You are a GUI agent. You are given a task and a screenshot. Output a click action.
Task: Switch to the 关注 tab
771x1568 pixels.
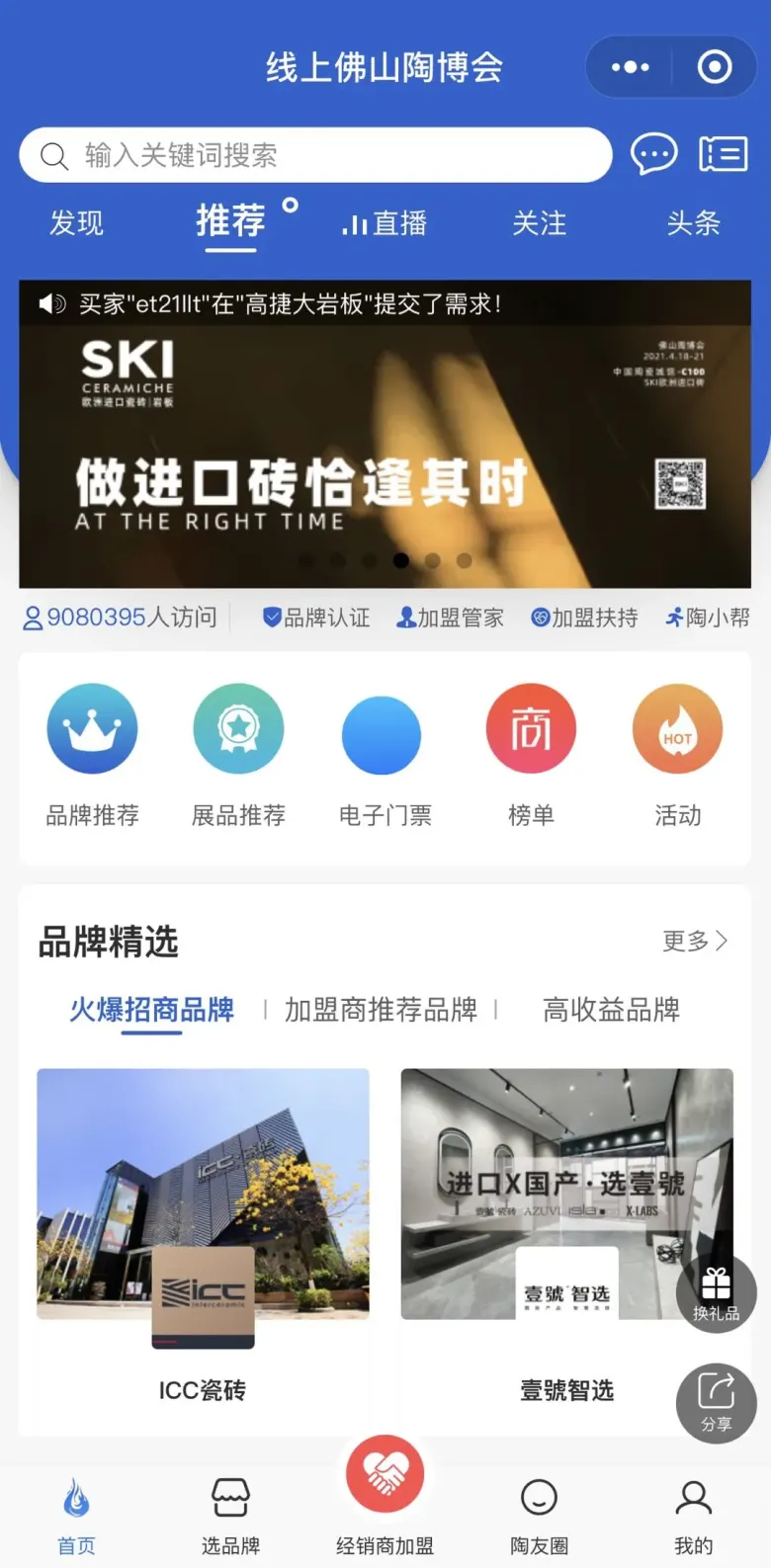(x=539, y=223)
